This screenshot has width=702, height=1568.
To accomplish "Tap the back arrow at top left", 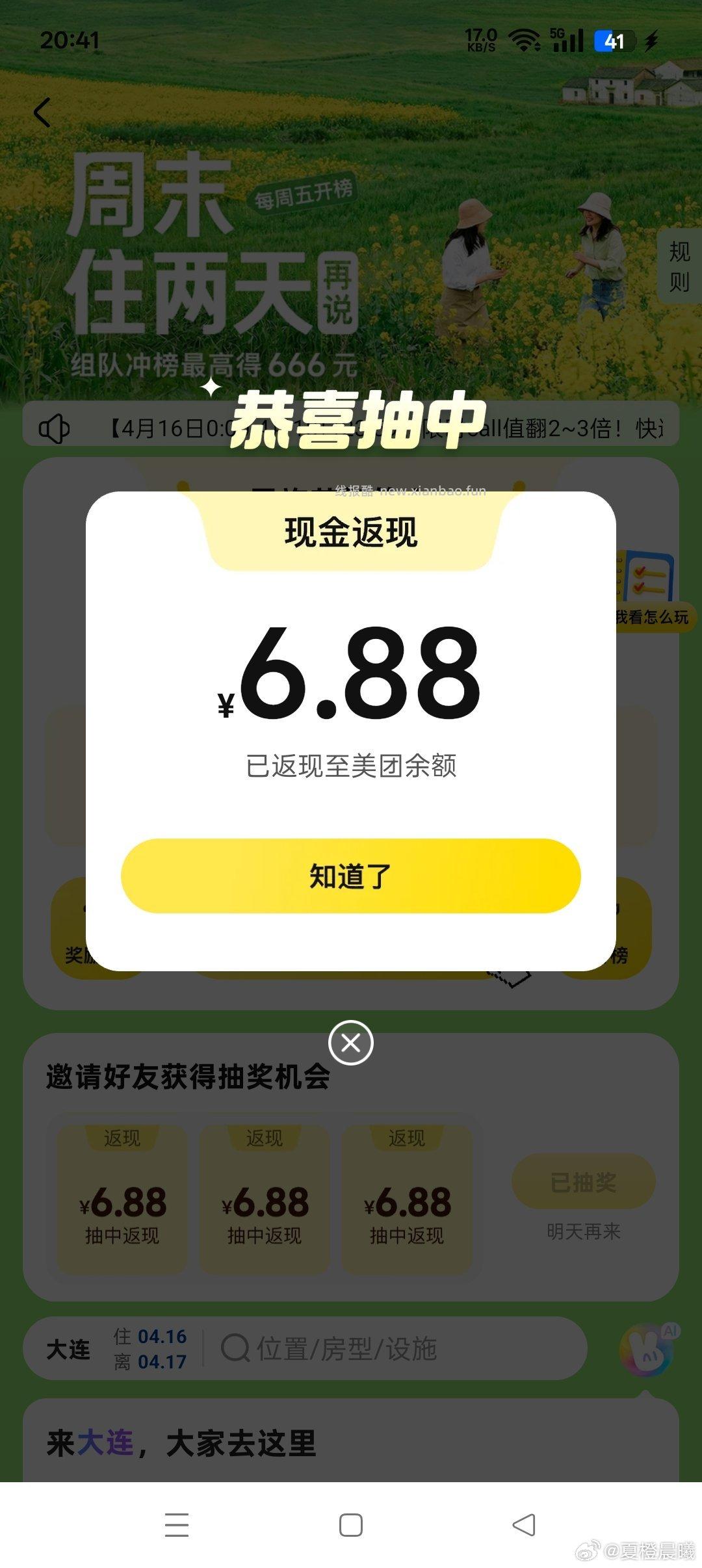I will tap(43, 112).
